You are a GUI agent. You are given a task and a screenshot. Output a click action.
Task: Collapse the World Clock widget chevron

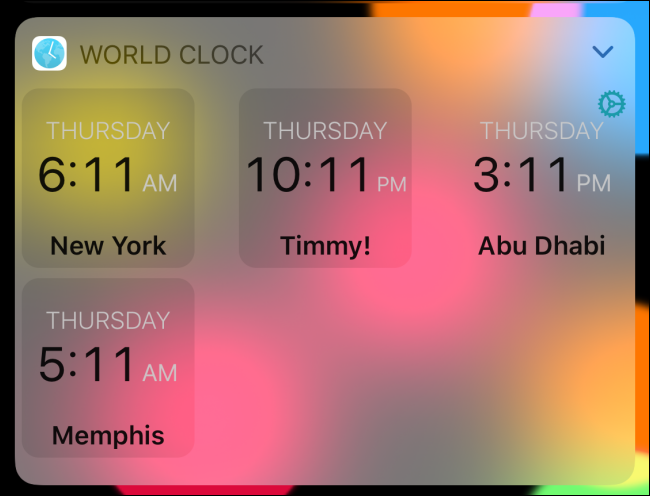click(x=602, y=52)
